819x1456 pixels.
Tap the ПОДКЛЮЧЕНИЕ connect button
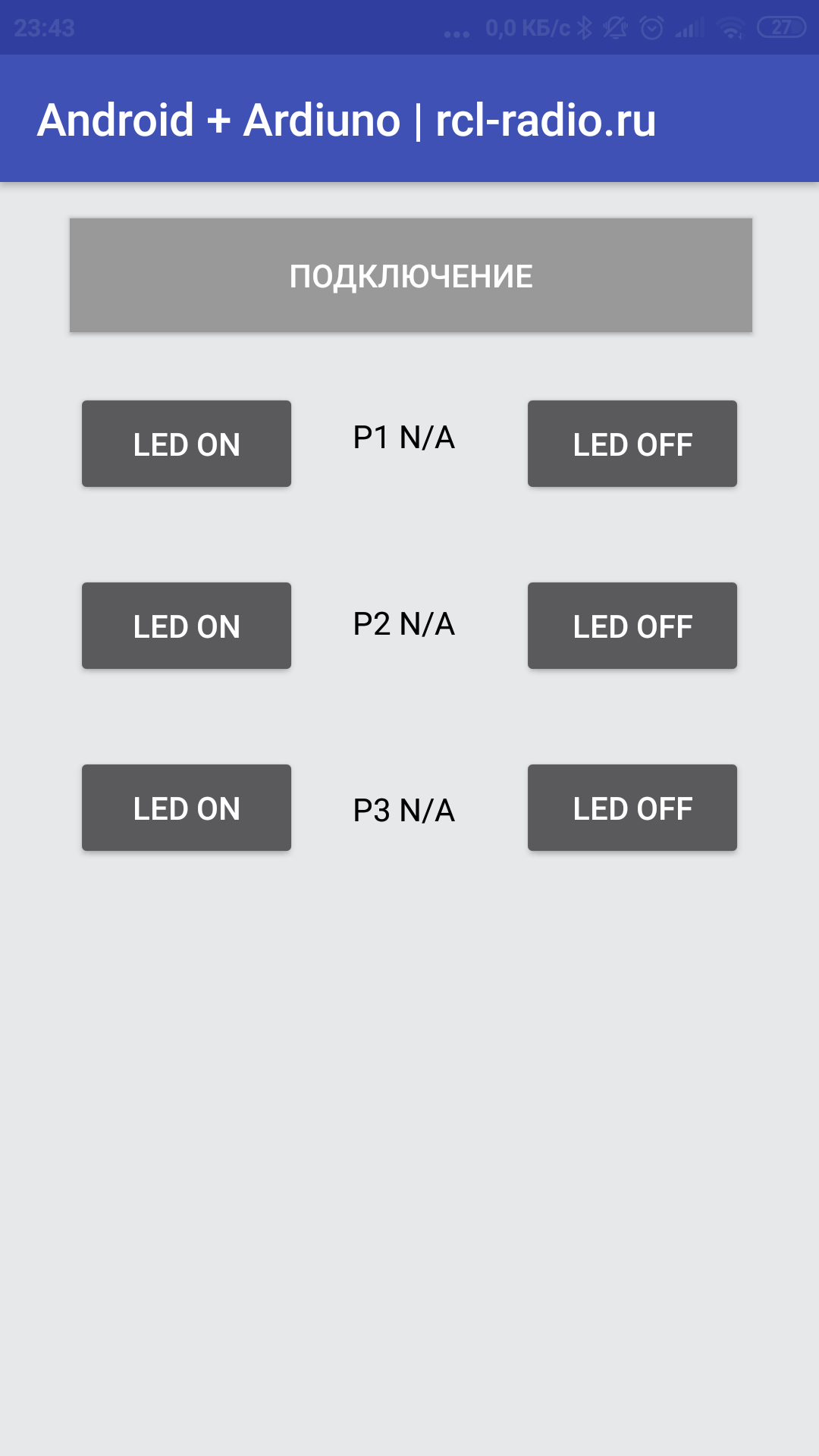tap(410, 275)
